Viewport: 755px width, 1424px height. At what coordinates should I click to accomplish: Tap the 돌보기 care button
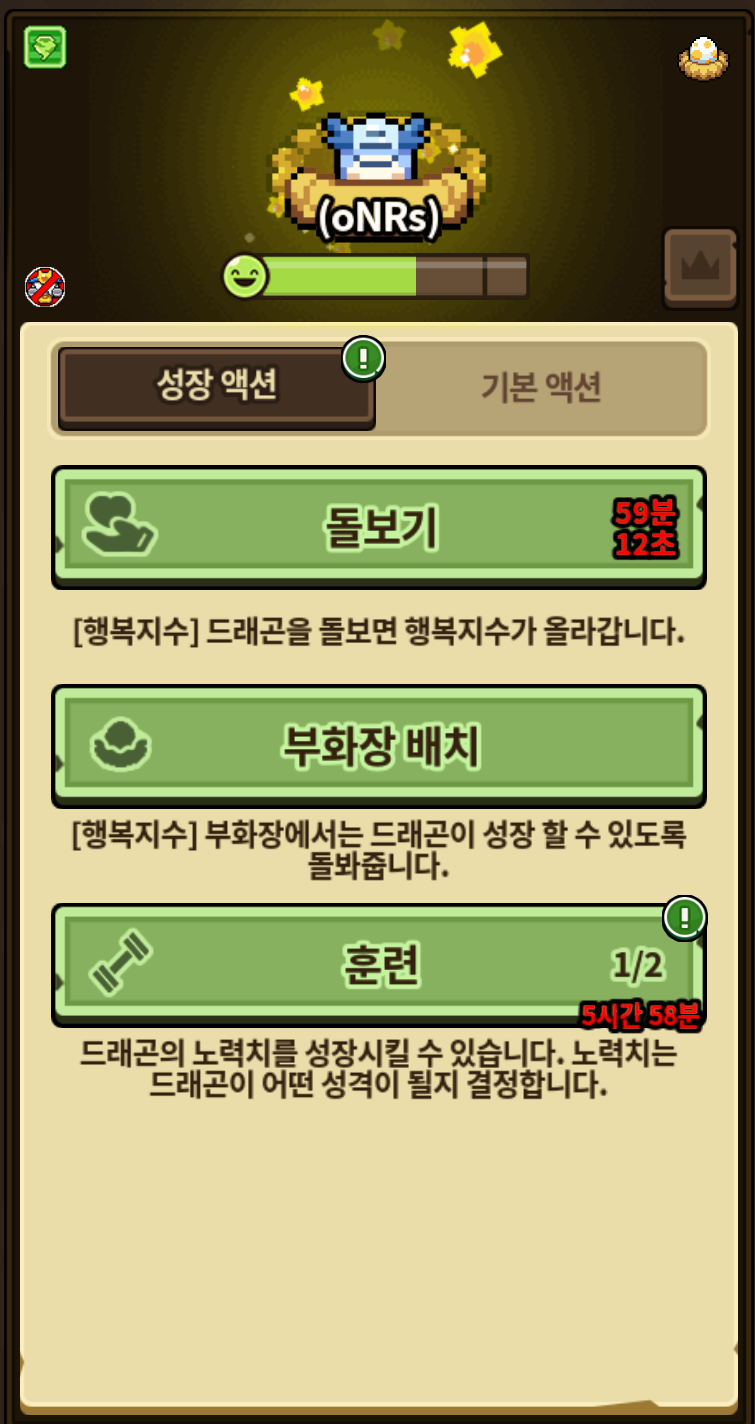(379, 527)
